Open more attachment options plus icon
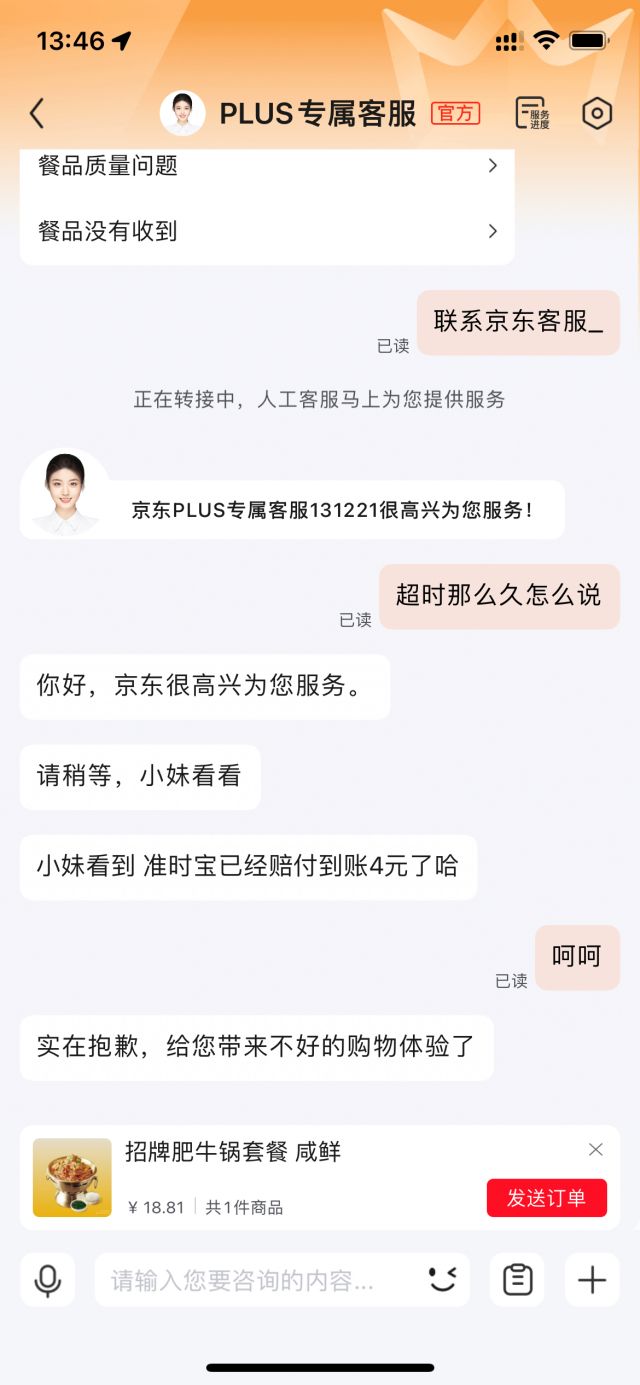Viewport: 640px width, 1385px height. click(592, 1280)
